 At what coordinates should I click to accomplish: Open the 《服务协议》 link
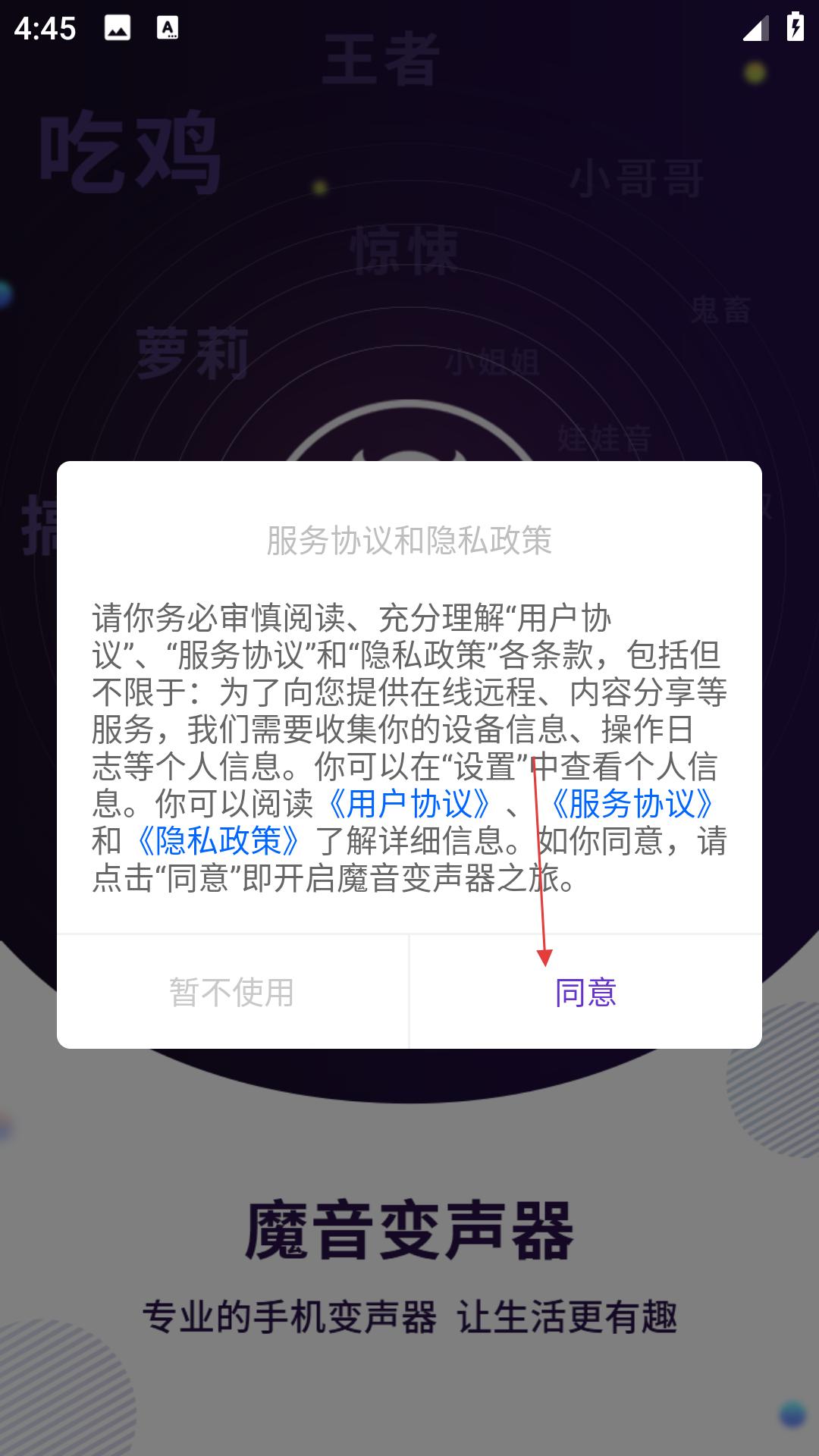point(631,804)
